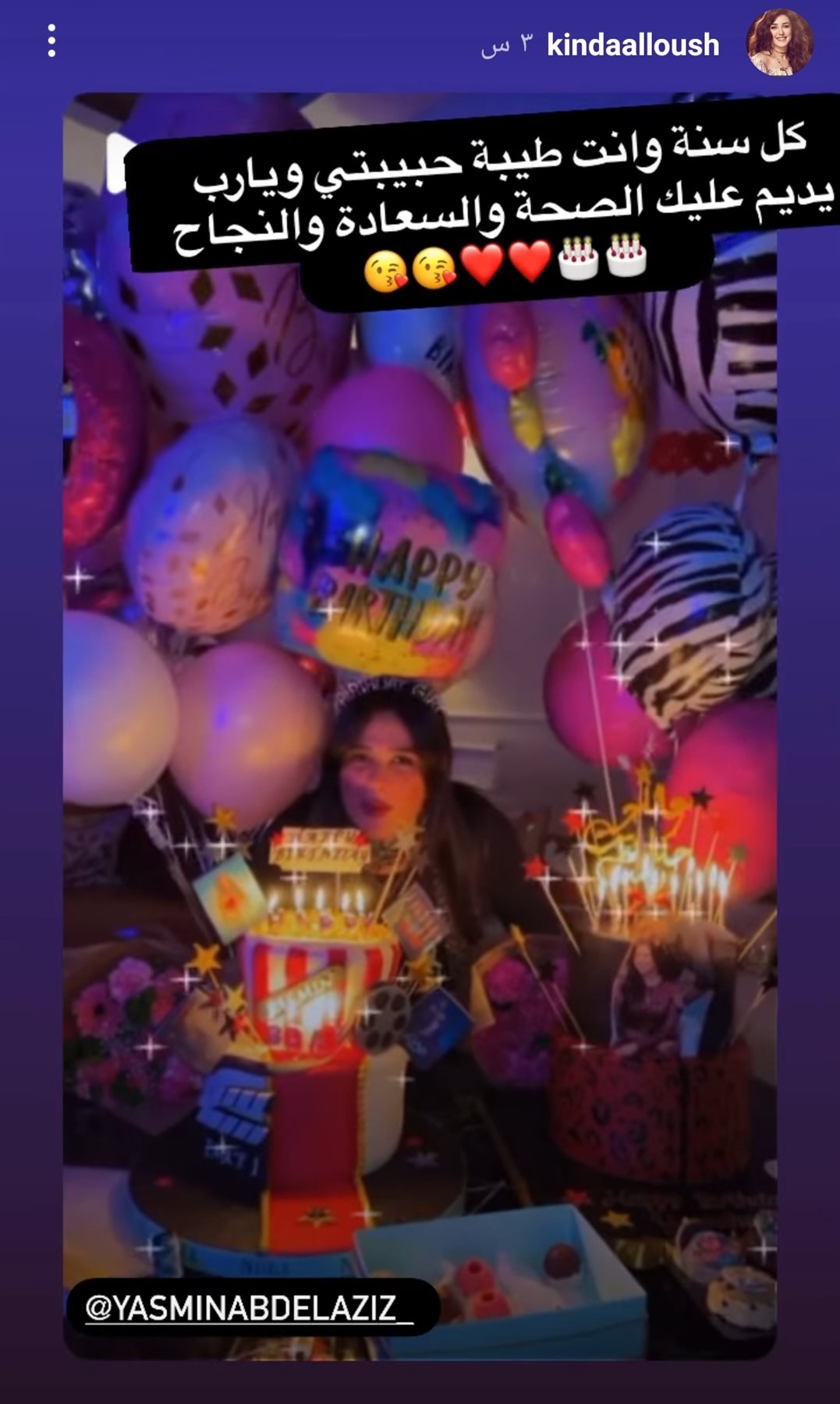Open kindaalloush profile picture
840x1404 pixels.
tap(780, 43)
